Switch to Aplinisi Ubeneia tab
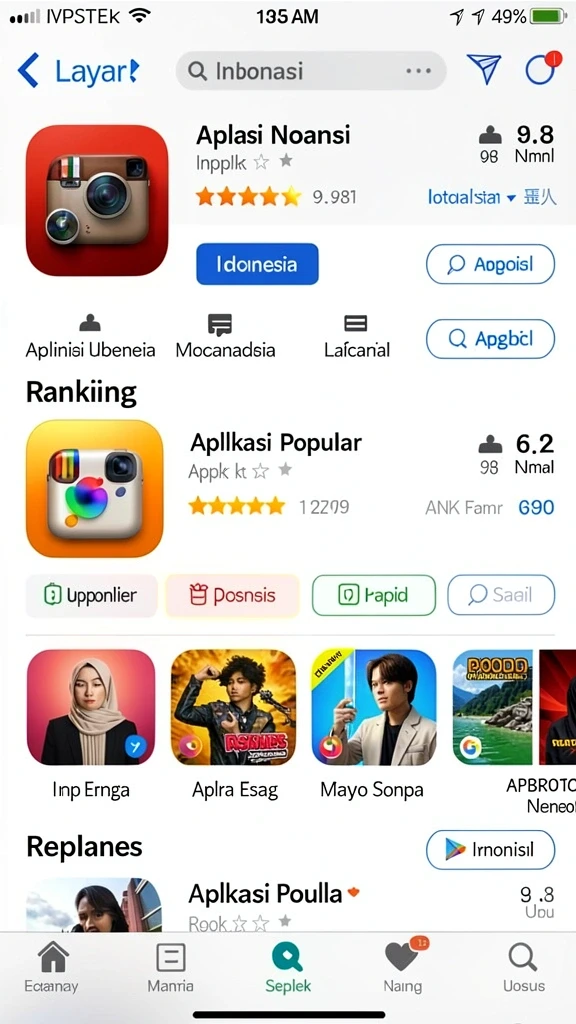The image size is (576, 1024). 90,337
